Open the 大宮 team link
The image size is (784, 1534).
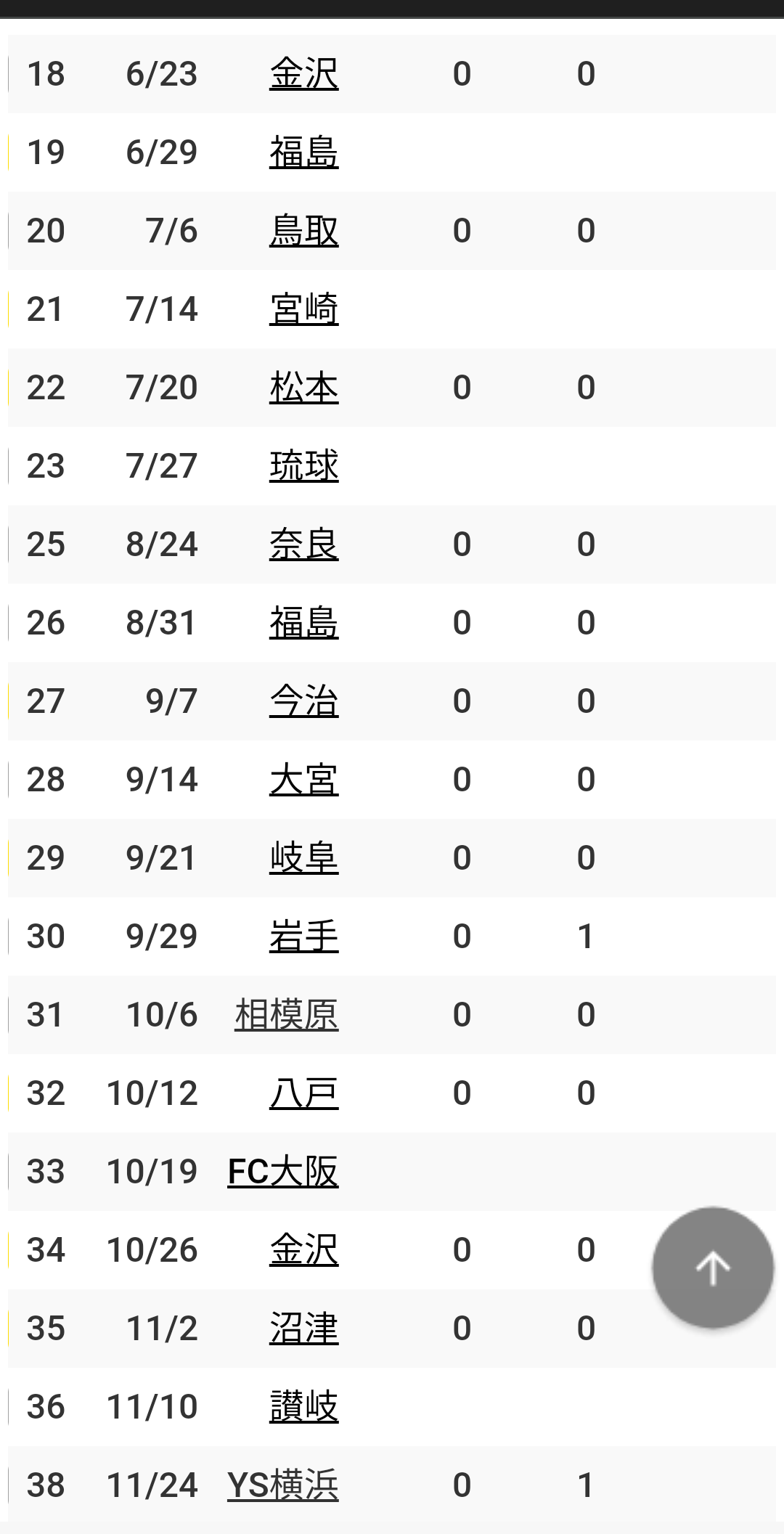tap(304, 780)
